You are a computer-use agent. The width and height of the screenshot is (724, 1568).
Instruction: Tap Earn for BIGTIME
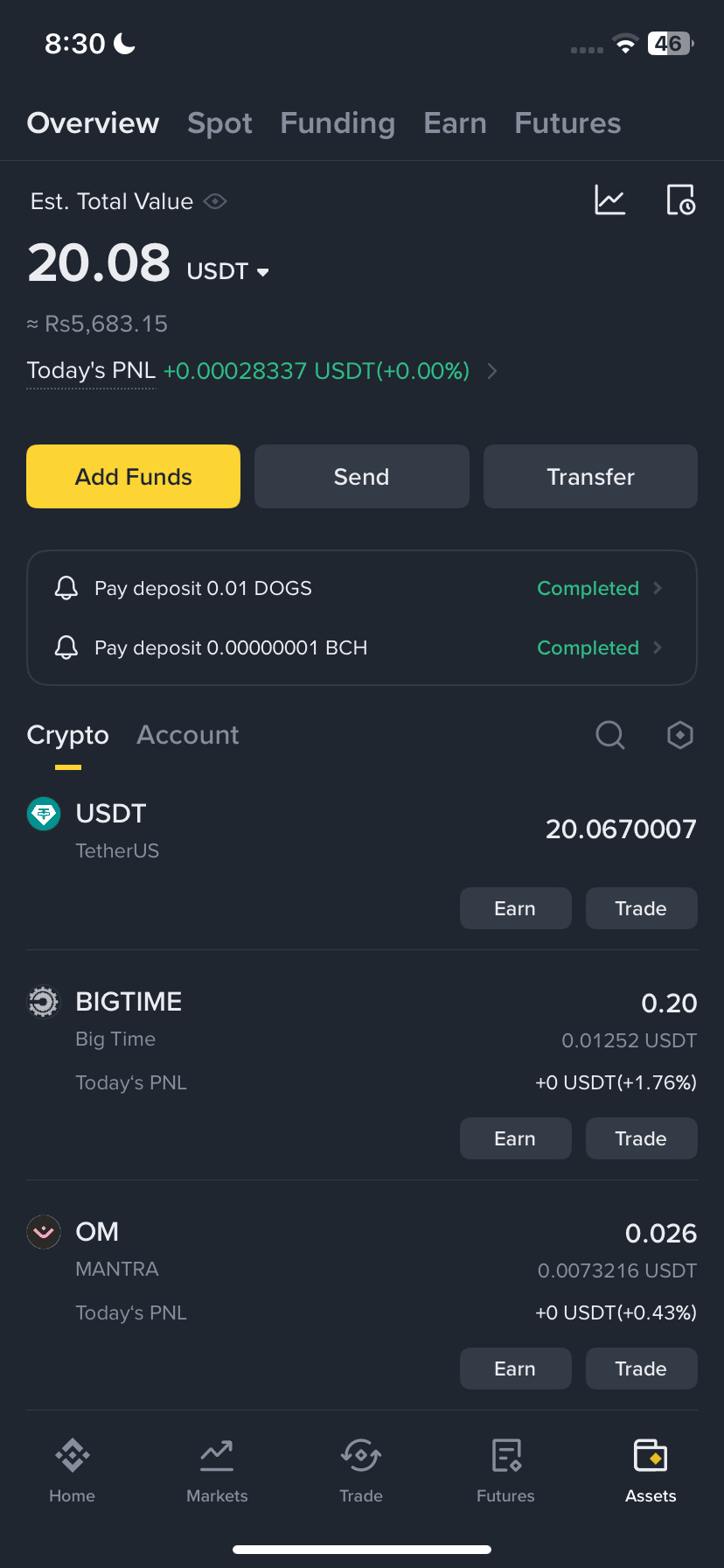pos(515,1138)
